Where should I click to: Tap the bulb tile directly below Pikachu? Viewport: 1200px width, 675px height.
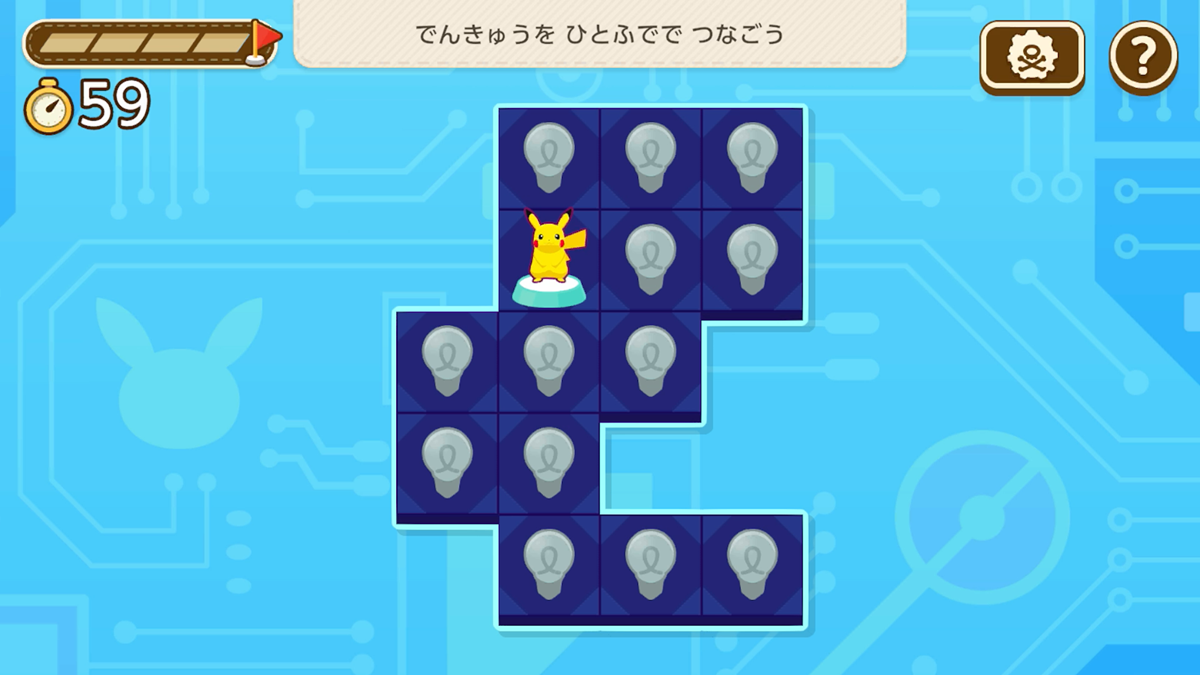coord(549,361)
